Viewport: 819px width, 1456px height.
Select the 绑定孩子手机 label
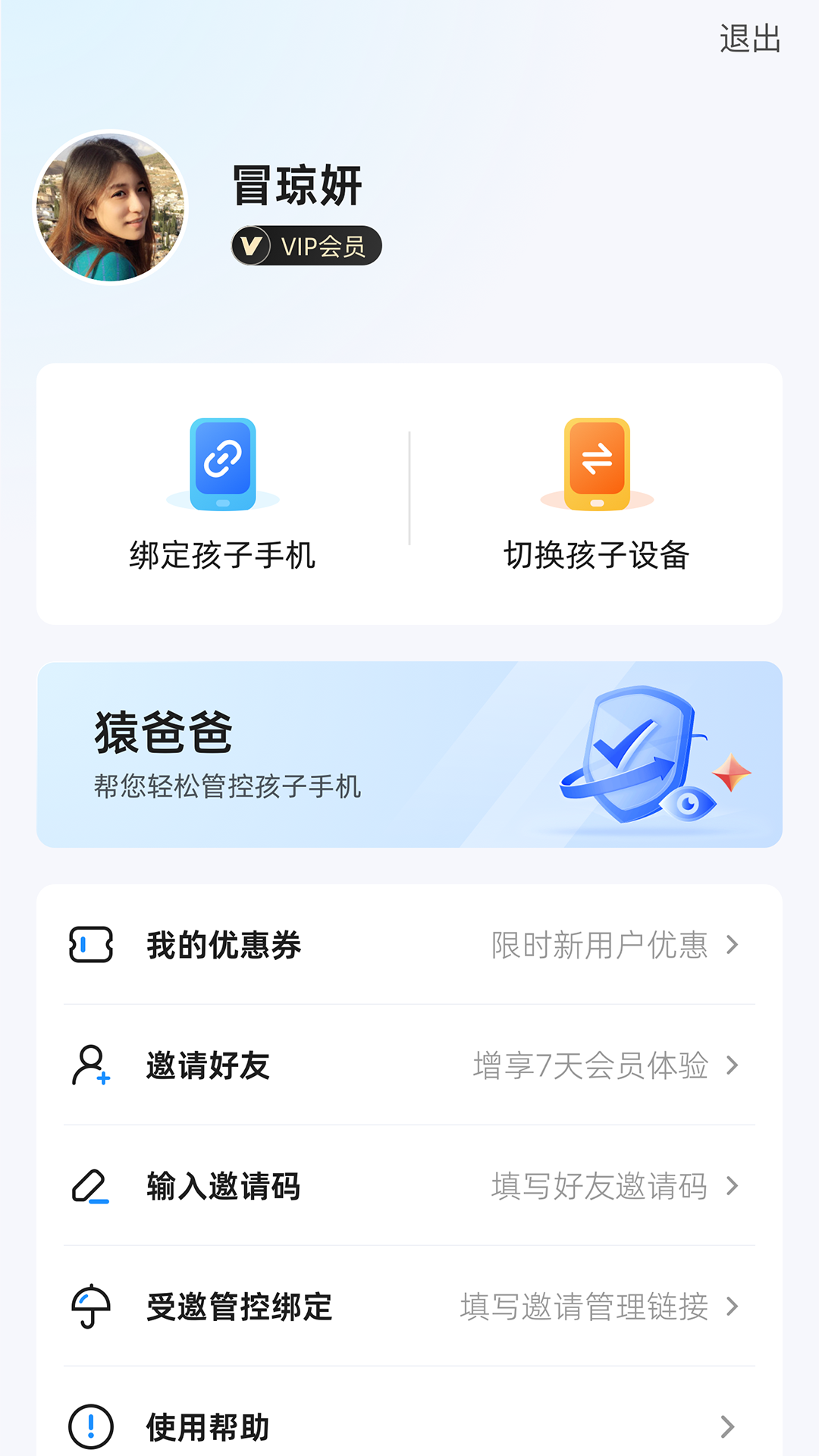pyautogui.click(x=222, y=555)
